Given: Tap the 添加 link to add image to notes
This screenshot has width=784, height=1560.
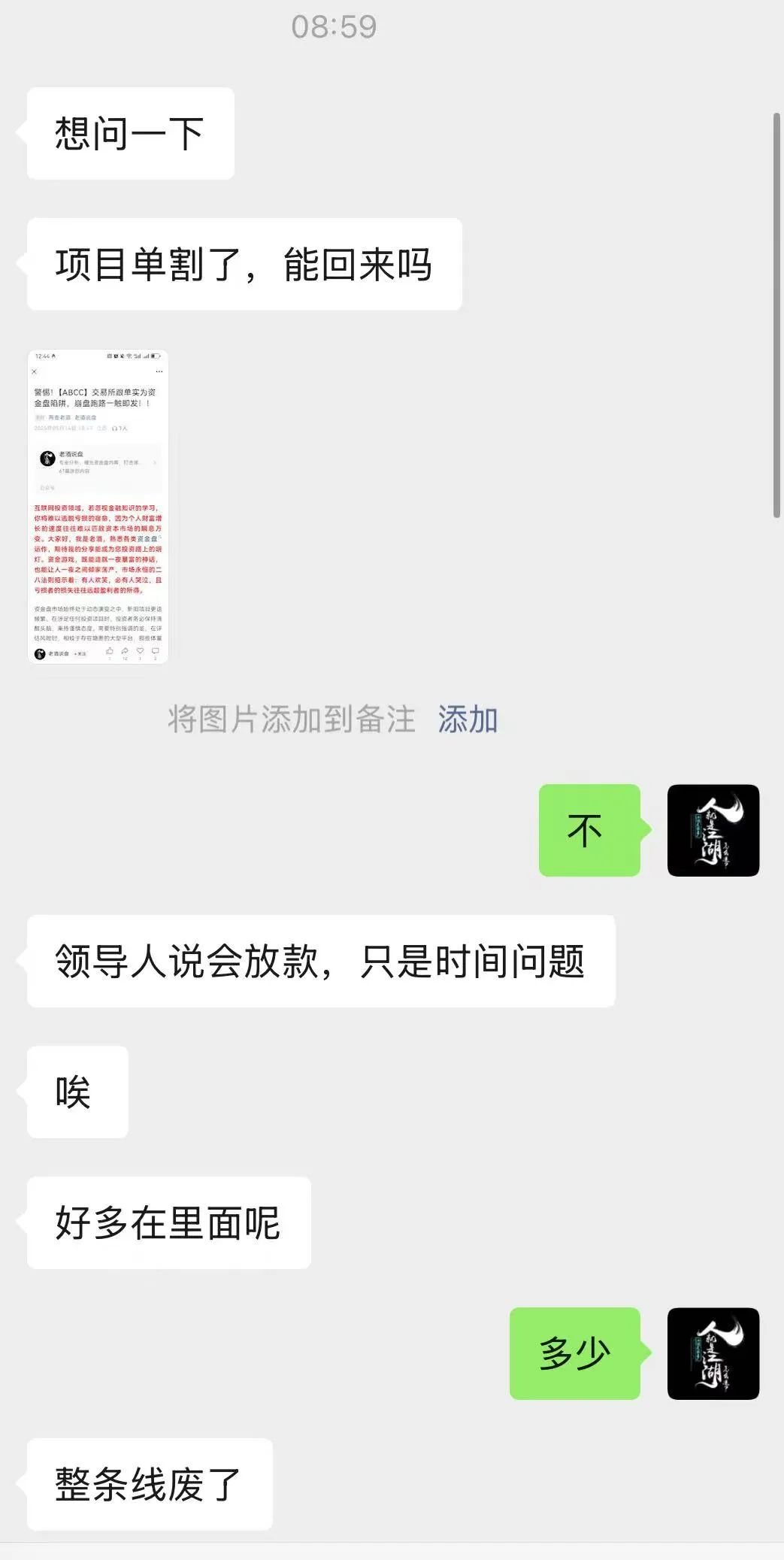Looking at the screenshot, I should [x=466, y=719].
